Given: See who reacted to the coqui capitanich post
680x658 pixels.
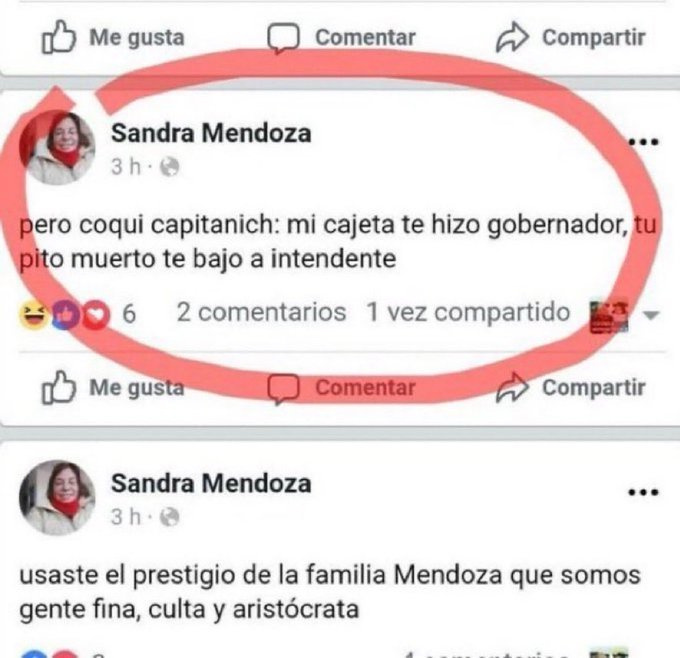Looking at the screenshot, I should (x=78, y=313).
